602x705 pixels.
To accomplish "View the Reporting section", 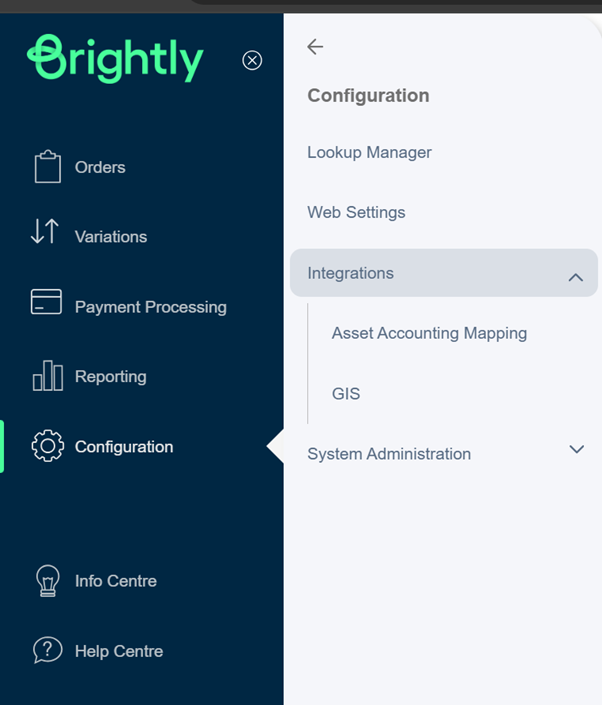I will [x=110, y=377].
